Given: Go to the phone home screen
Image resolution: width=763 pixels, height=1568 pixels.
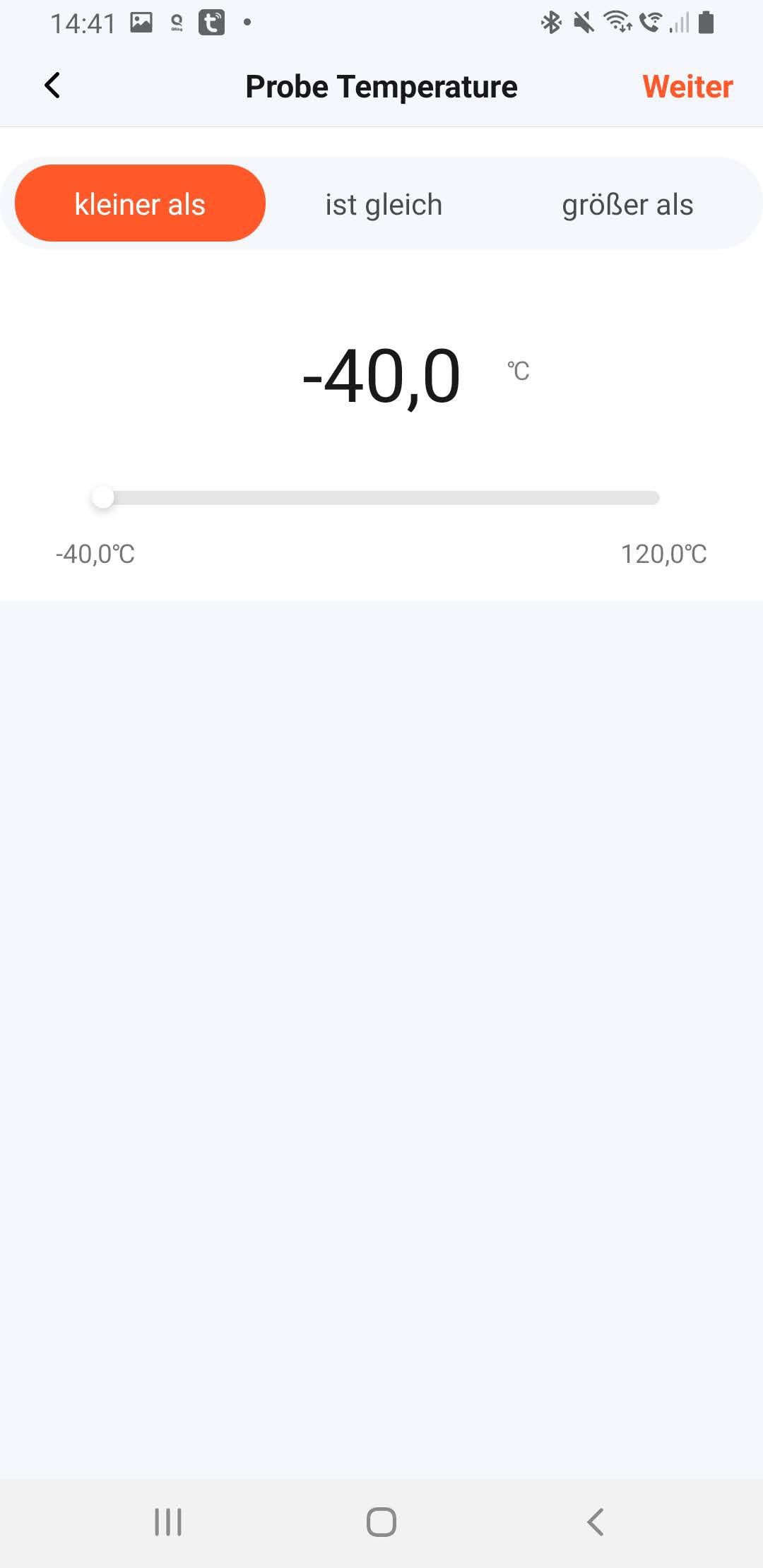Looking at the screenshot, I should click(381, 1521).
